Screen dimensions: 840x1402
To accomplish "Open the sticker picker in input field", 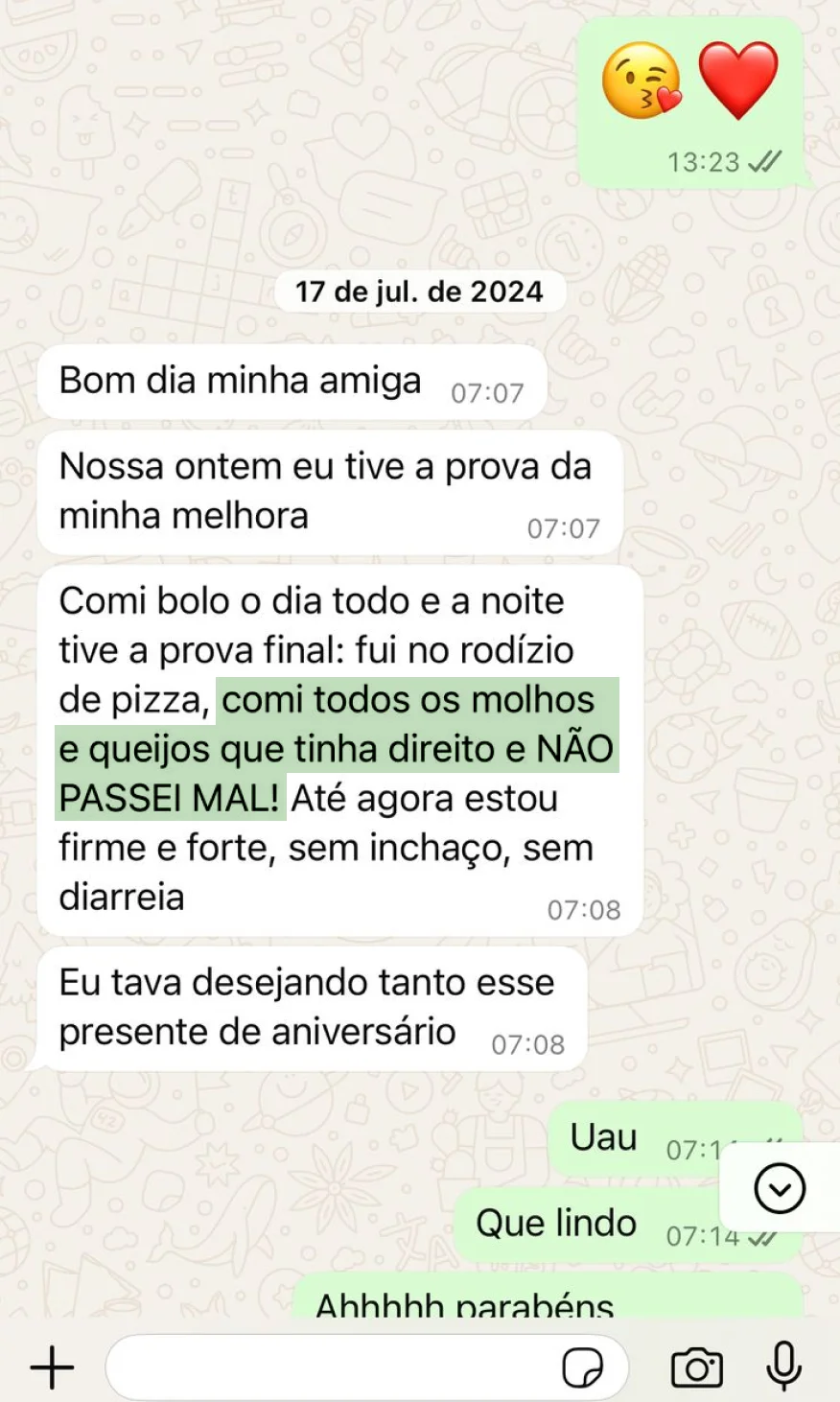I will [582, 1367].
